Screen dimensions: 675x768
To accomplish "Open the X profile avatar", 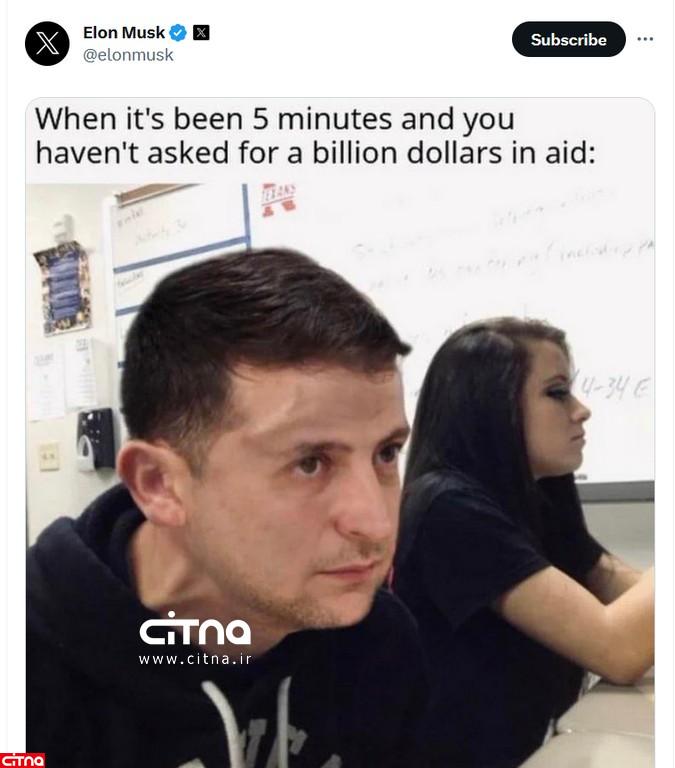I will click(x=47, y=43).
